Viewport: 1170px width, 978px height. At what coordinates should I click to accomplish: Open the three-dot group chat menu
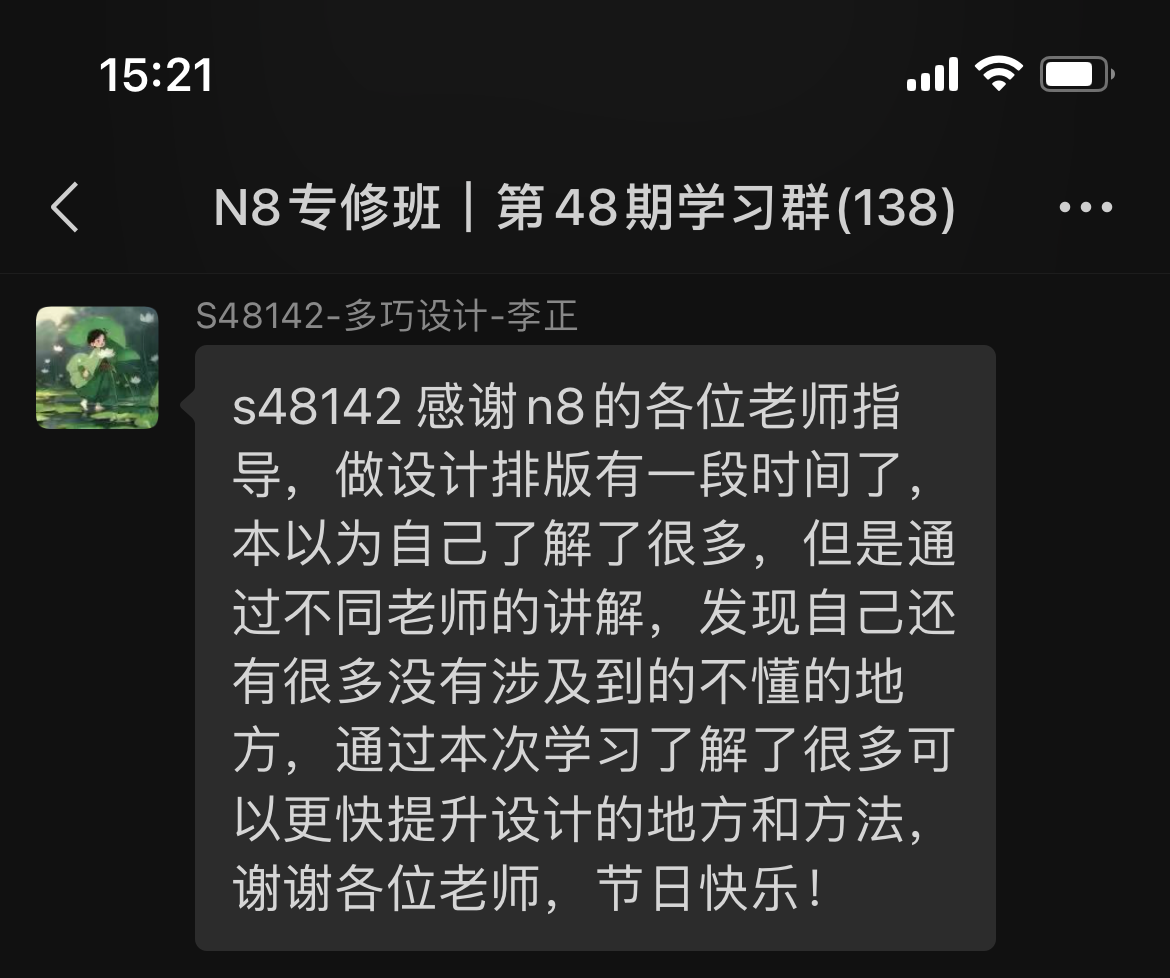1085,208
